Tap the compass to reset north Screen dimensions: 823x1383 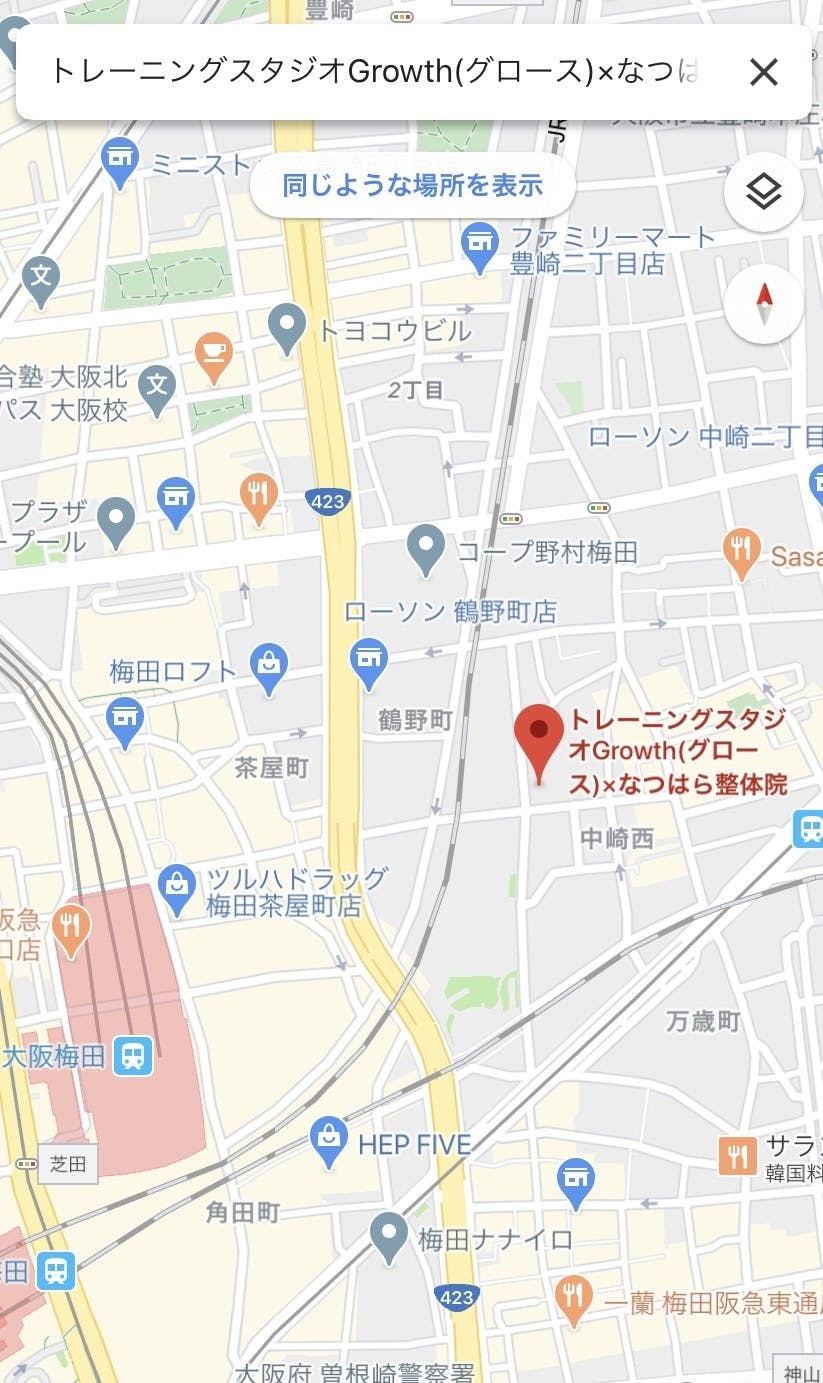(x=763, y=304)
